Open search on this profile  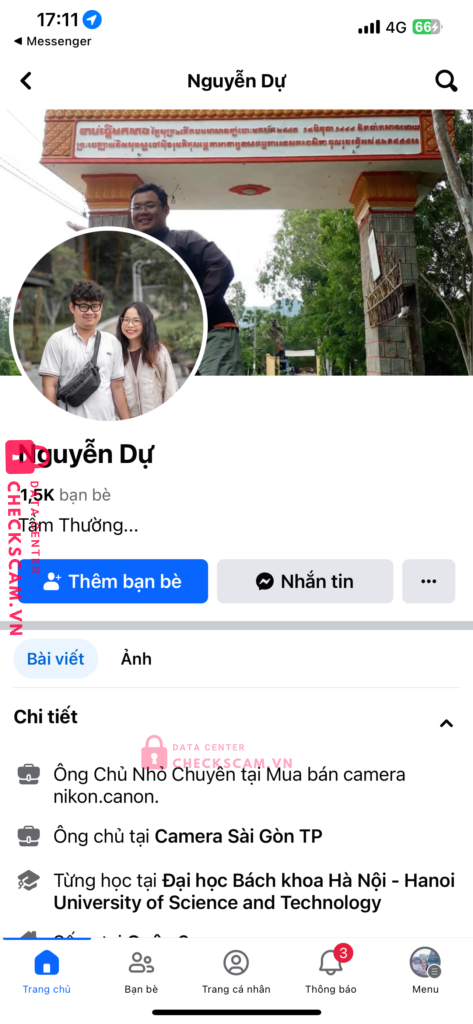point(446,81)
